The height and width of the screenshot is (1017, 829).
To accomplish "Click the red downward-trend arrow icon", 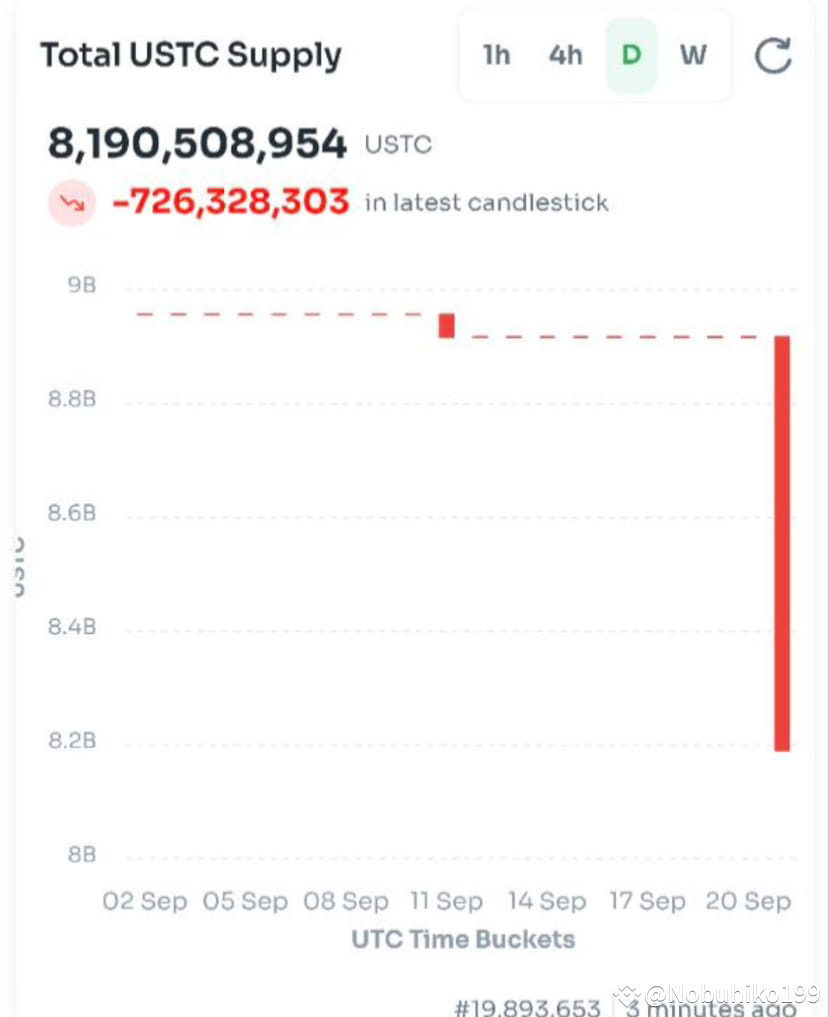I will pos(71,202).
